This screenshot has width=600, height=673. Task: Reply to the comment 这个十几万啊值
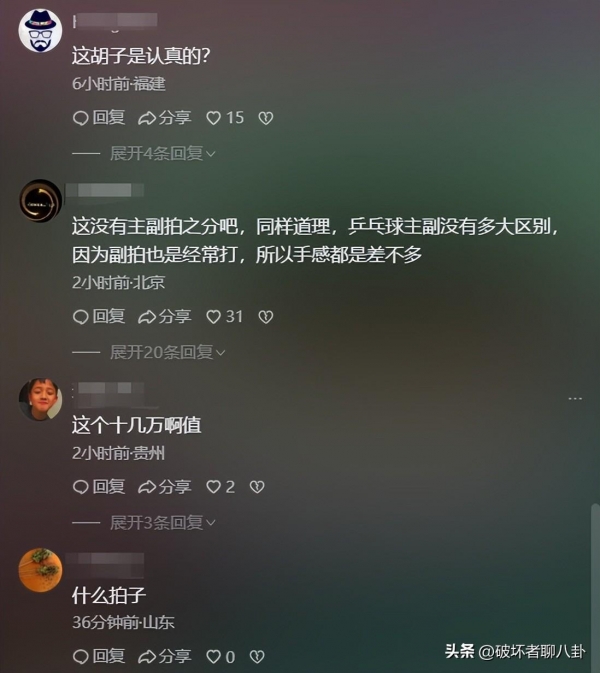click(98, 487)
